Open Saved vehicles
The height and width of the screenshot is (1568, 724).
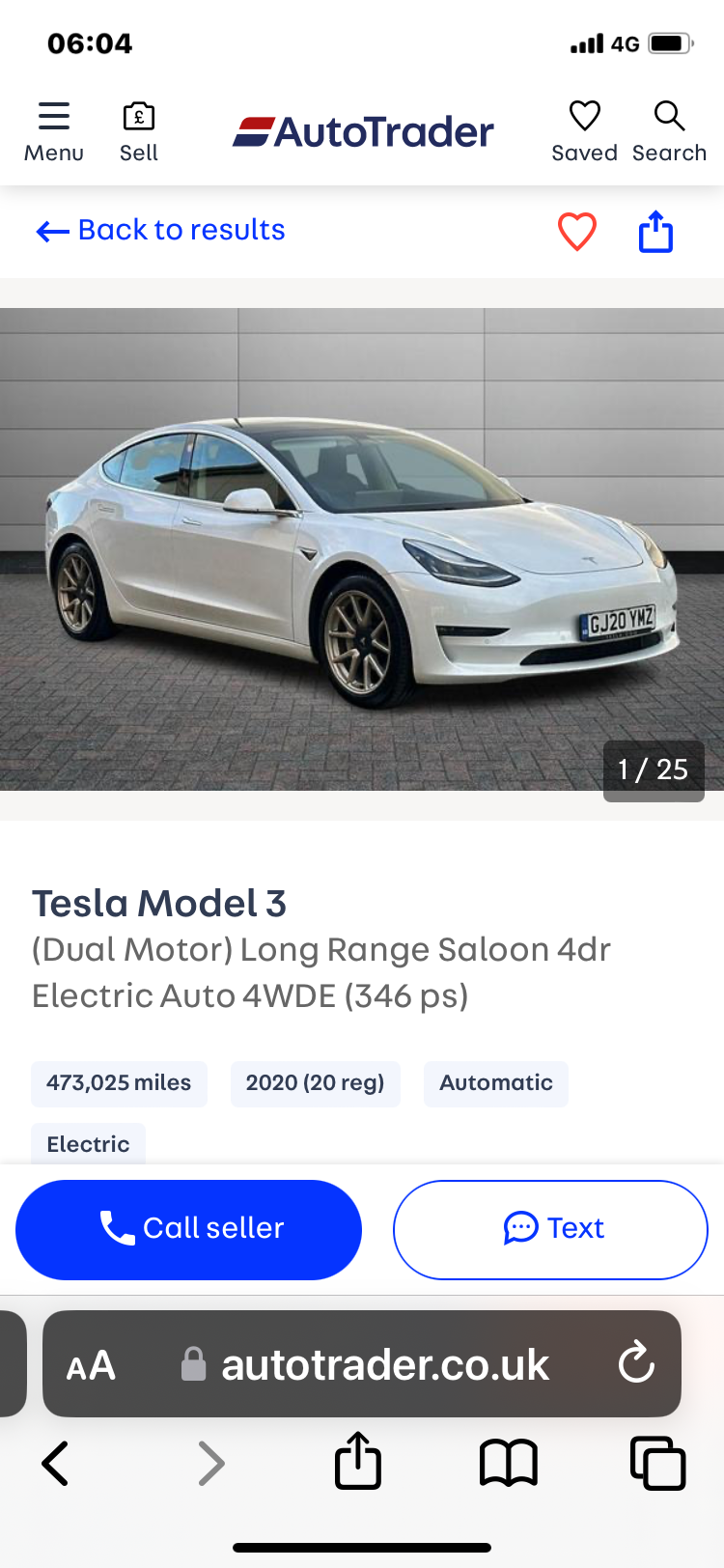tap(584, 131)
